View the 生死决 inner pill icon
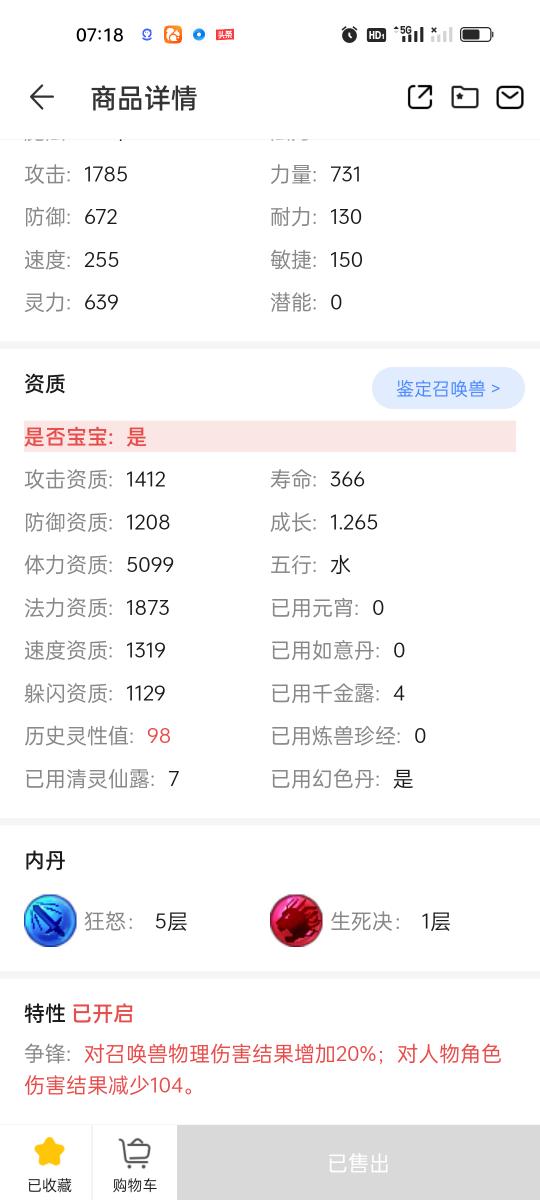Screen dimensions: 540x1200 296,921
